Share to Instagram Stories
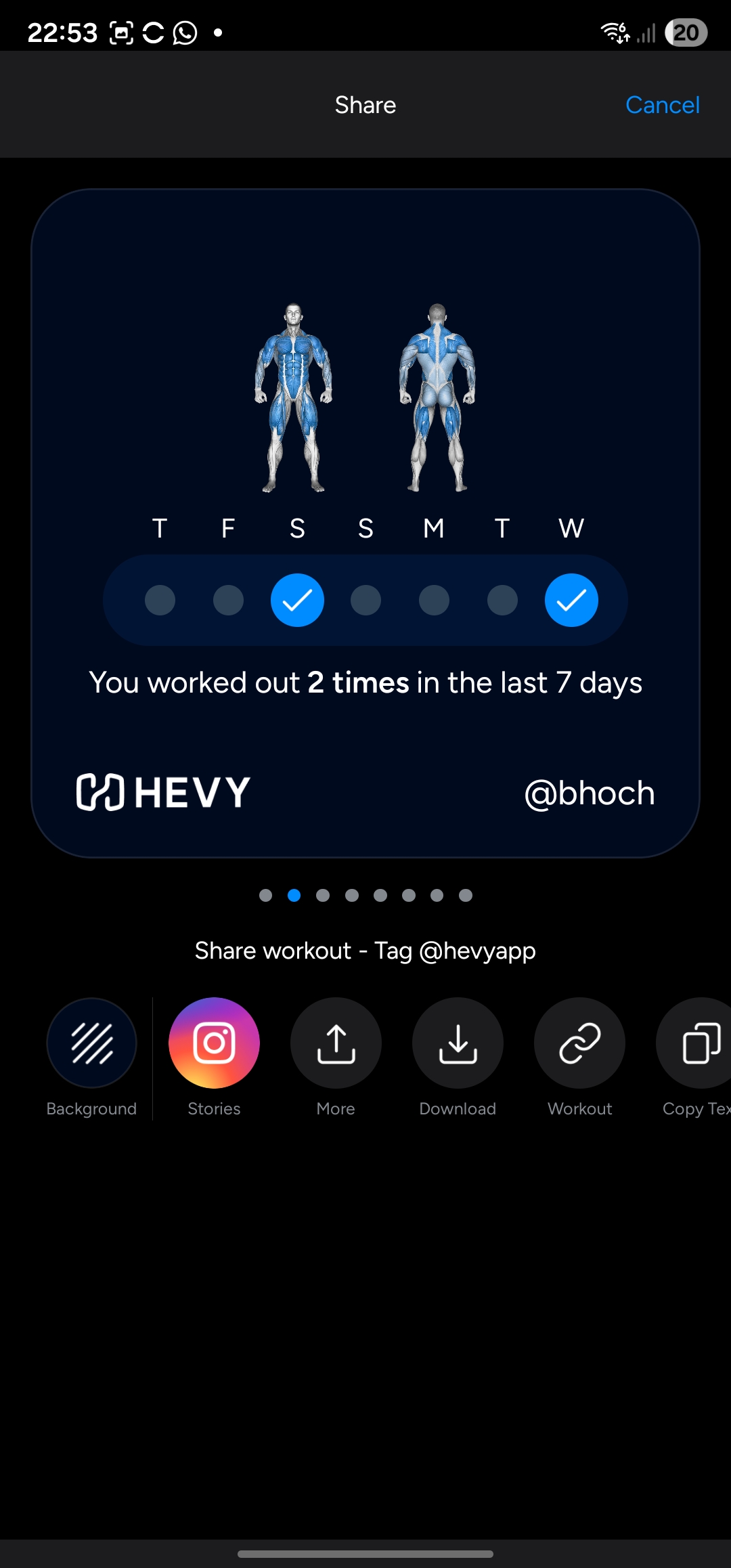 214,1043
